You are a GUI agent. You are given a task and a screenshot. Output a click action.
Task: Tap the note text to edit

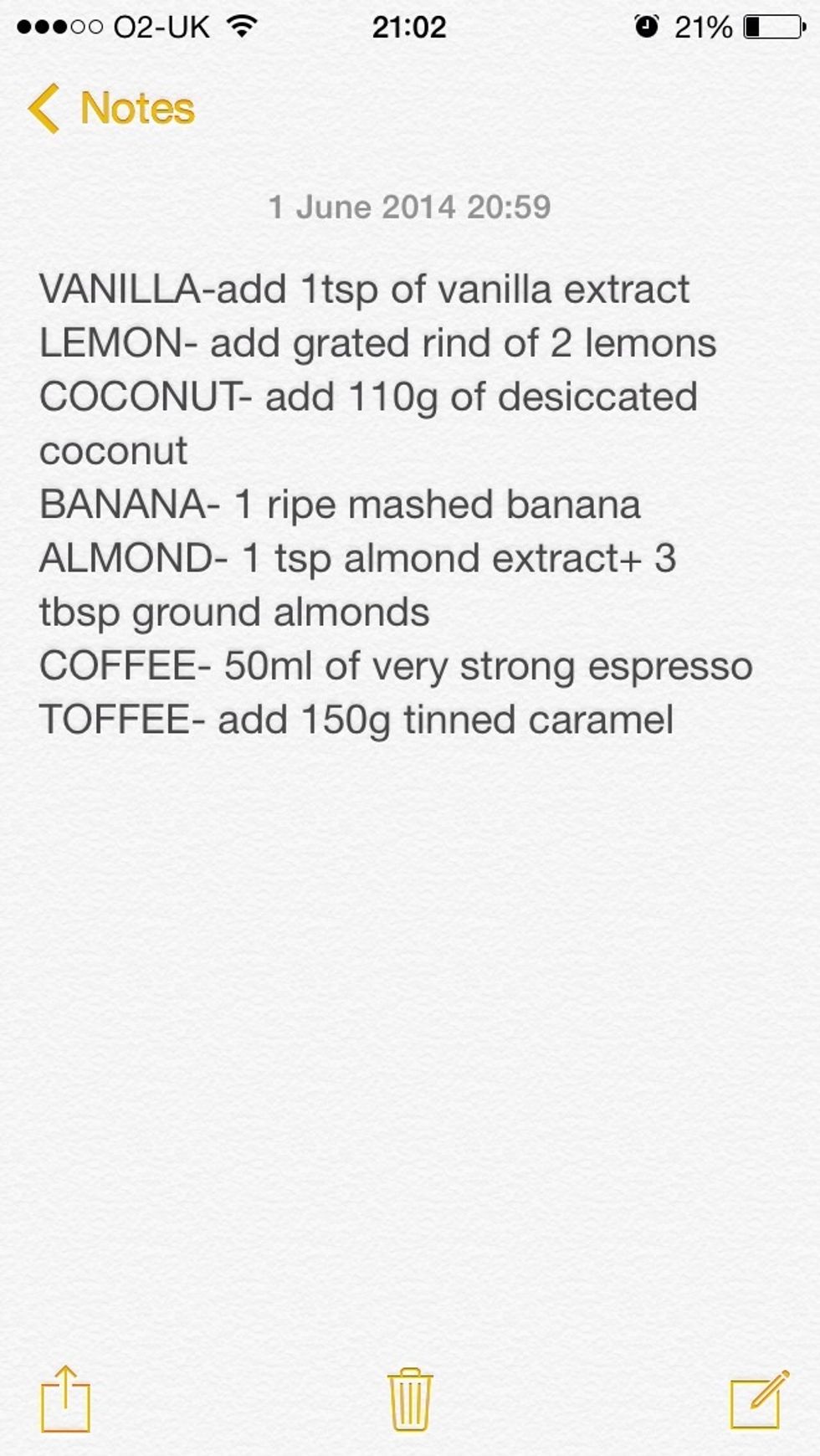[x=396, y=505]
